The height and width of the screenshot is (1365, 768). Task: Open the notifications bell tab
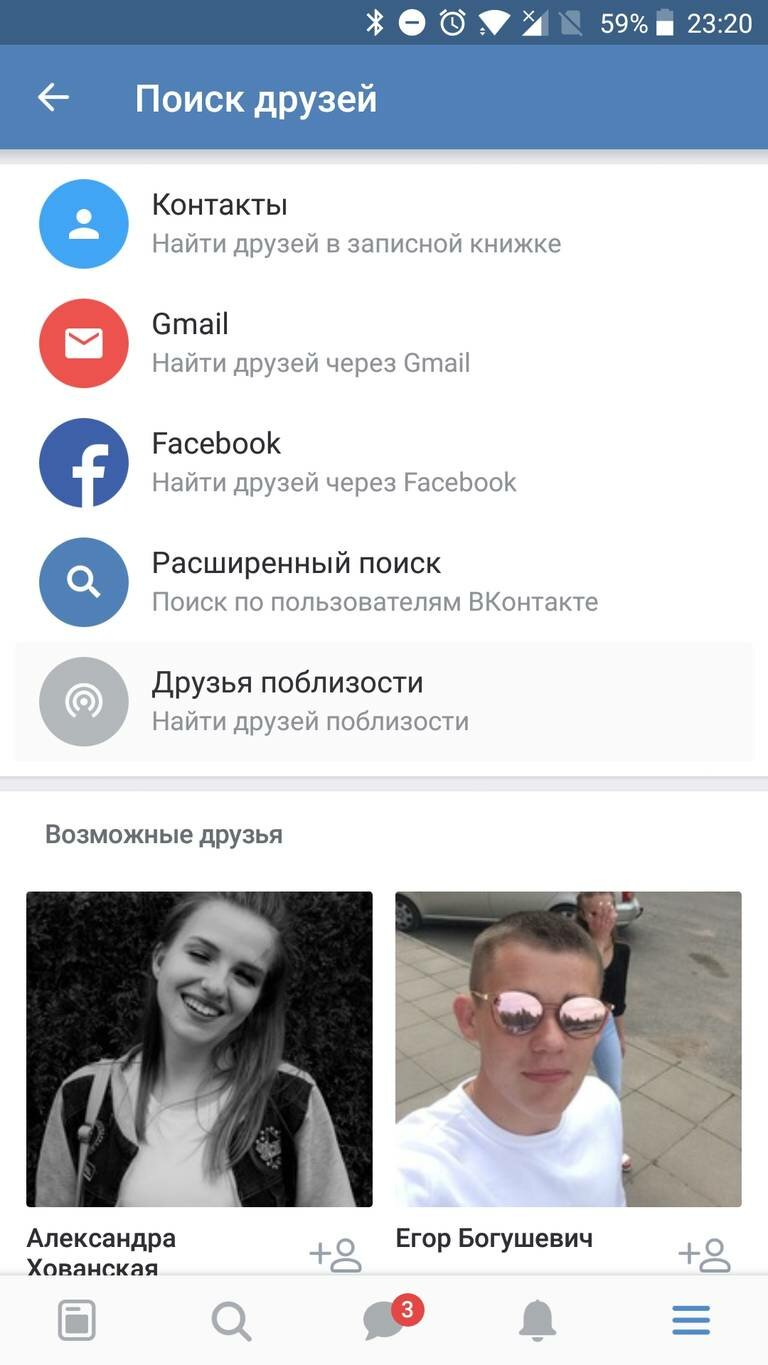click(537, 1321)
